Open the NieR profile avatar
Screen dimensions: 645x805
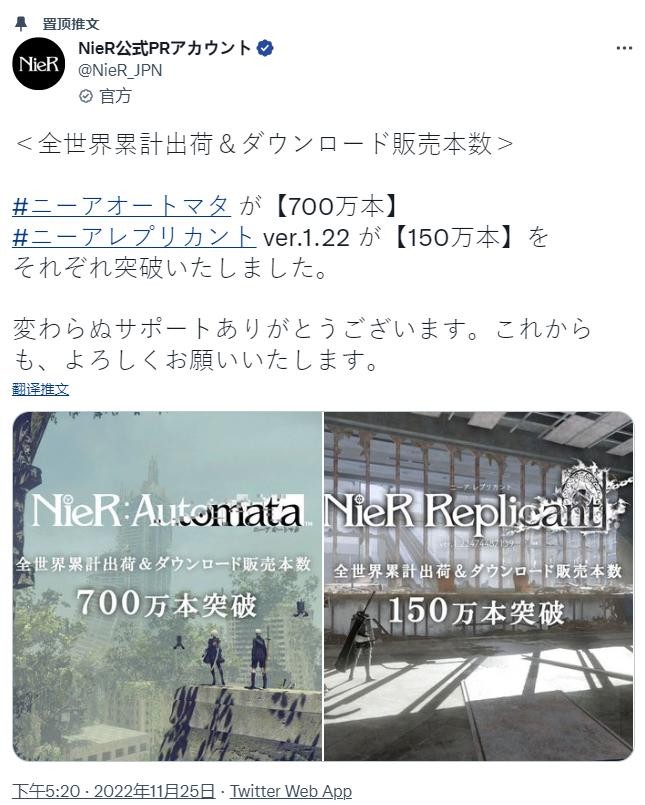pyautogui.click(x=38, y=63)
